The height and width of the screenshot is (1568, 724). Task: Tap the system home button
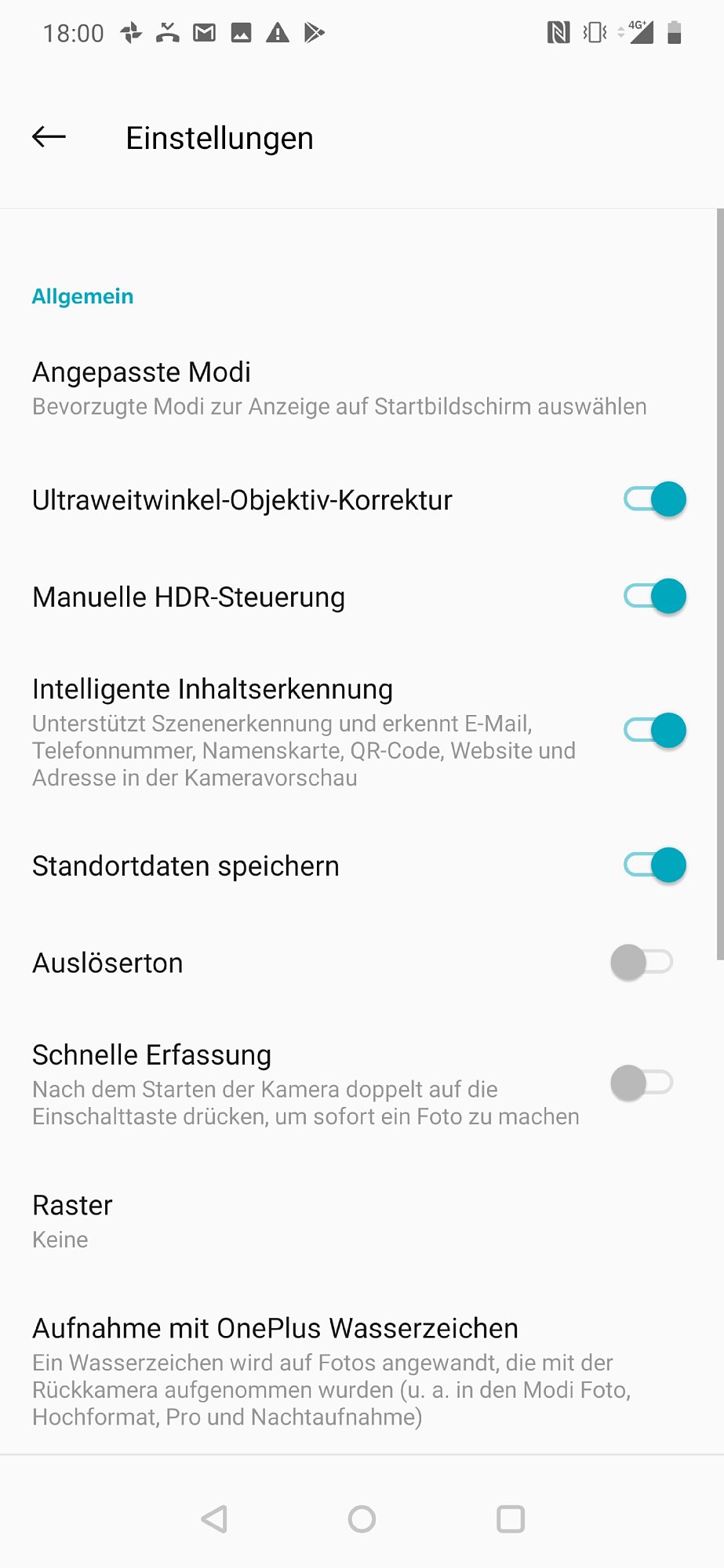click(362, 1519)
